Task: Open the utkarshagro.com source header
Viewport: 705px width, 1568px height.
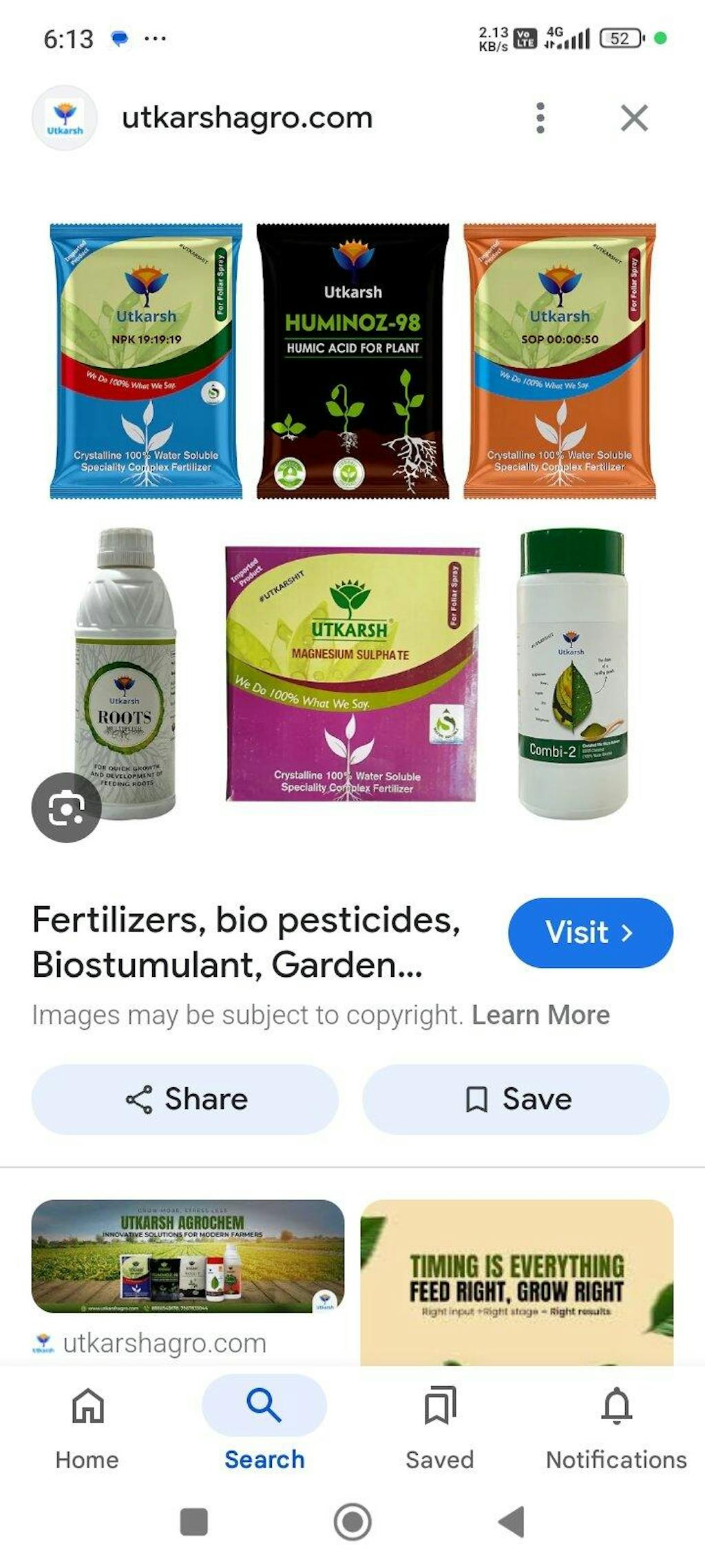Action: (246, 118)
